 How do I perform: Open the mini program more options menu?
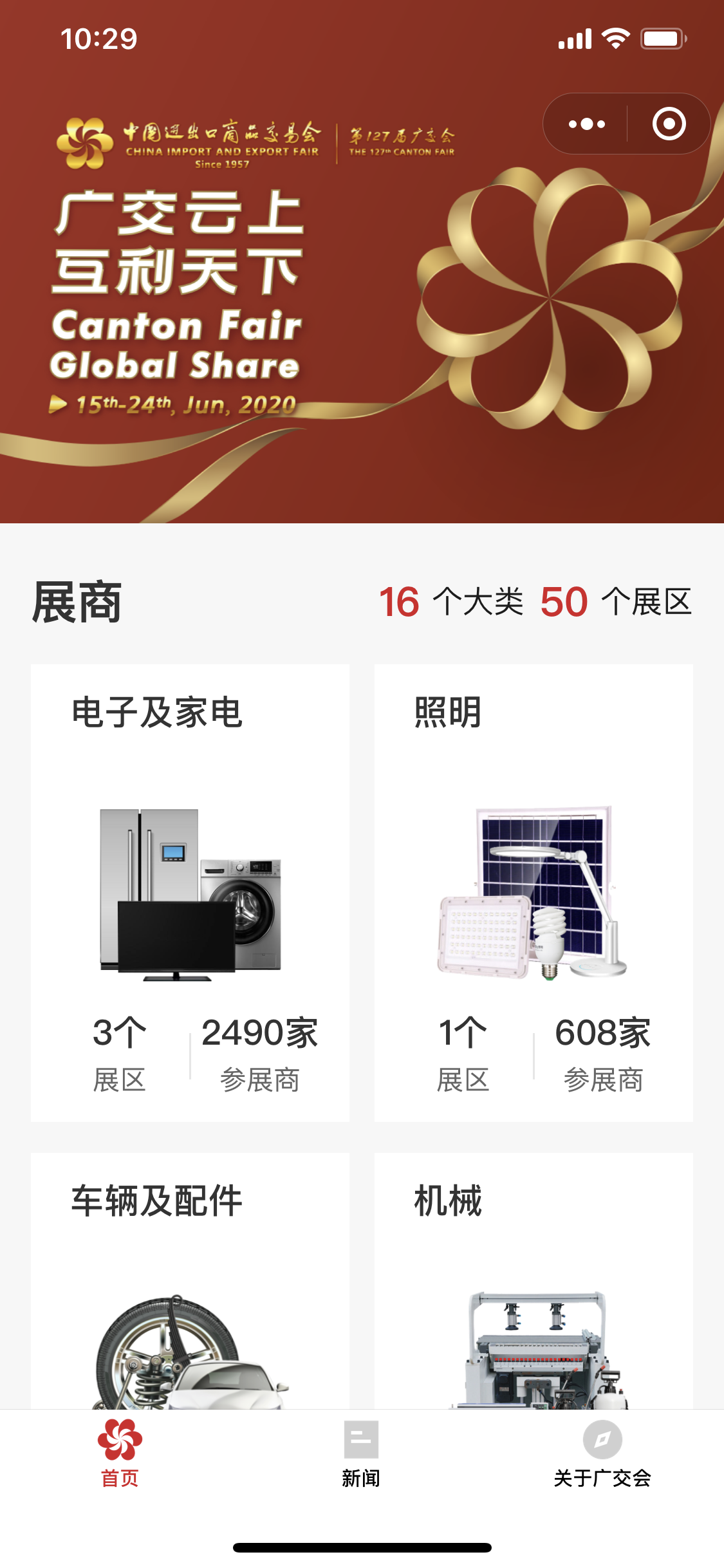(x=586, y=124)
